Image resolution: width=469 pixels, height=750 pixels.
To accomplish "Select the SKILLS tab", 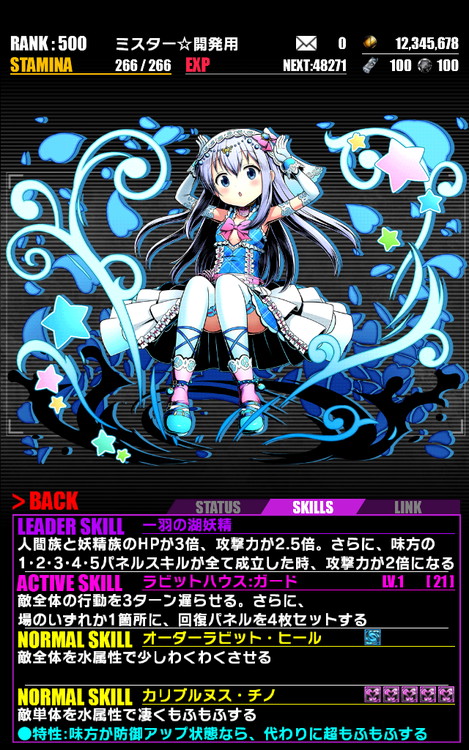I will tap(313, 507).
